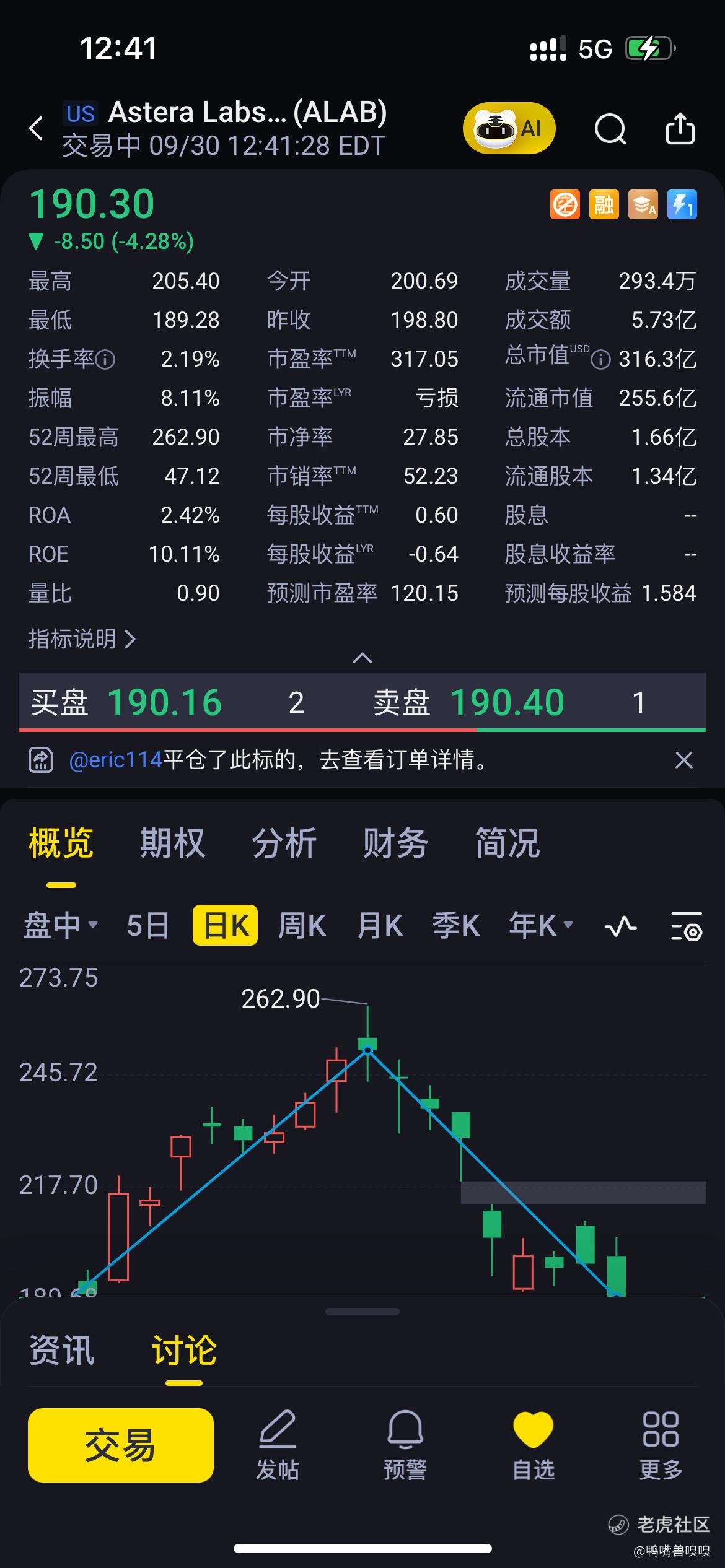The height and width of the screenshot is (1568, 725).
Task: Show the 5日 chart
Action: tap(147, 926)
